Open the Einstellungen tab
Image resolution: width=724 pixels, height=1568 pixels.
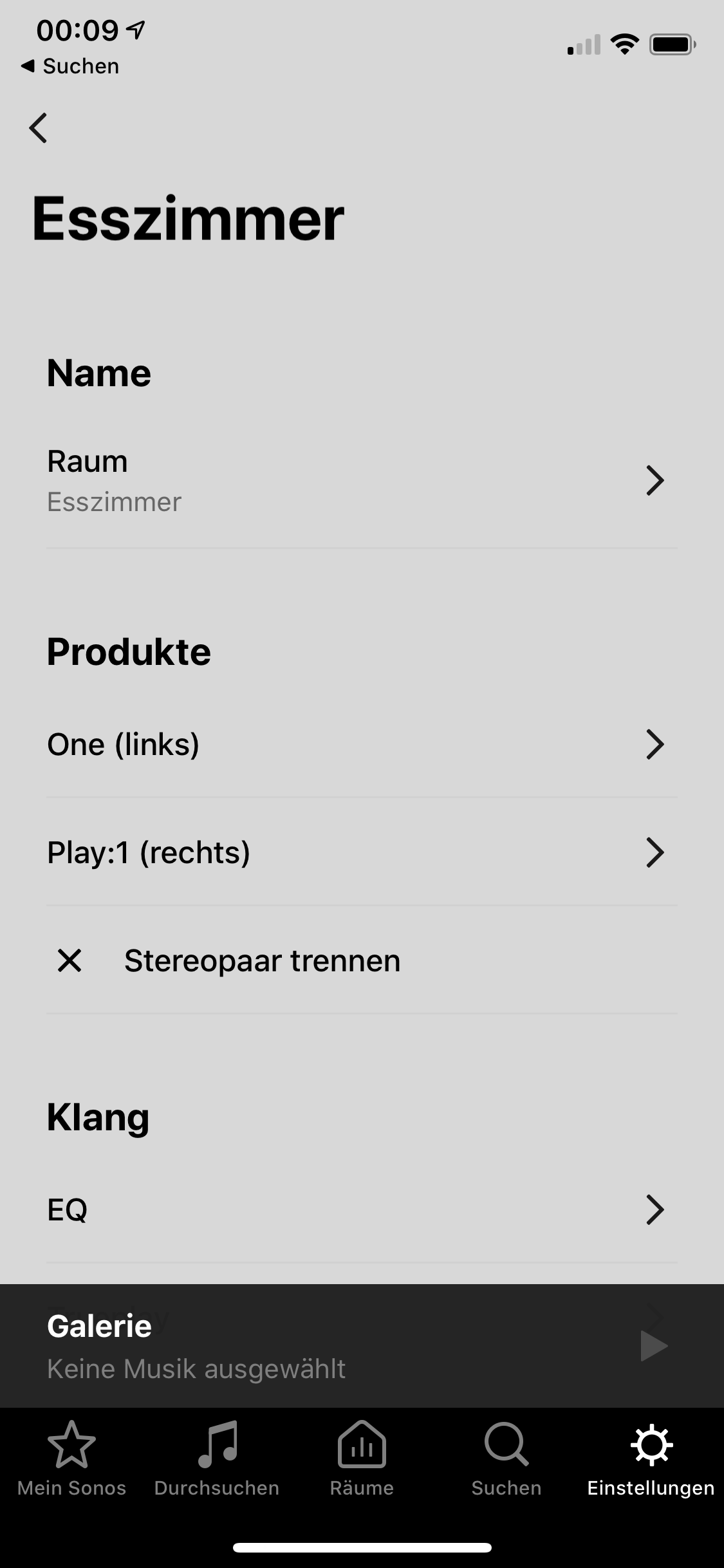[x=651, y=1459]
